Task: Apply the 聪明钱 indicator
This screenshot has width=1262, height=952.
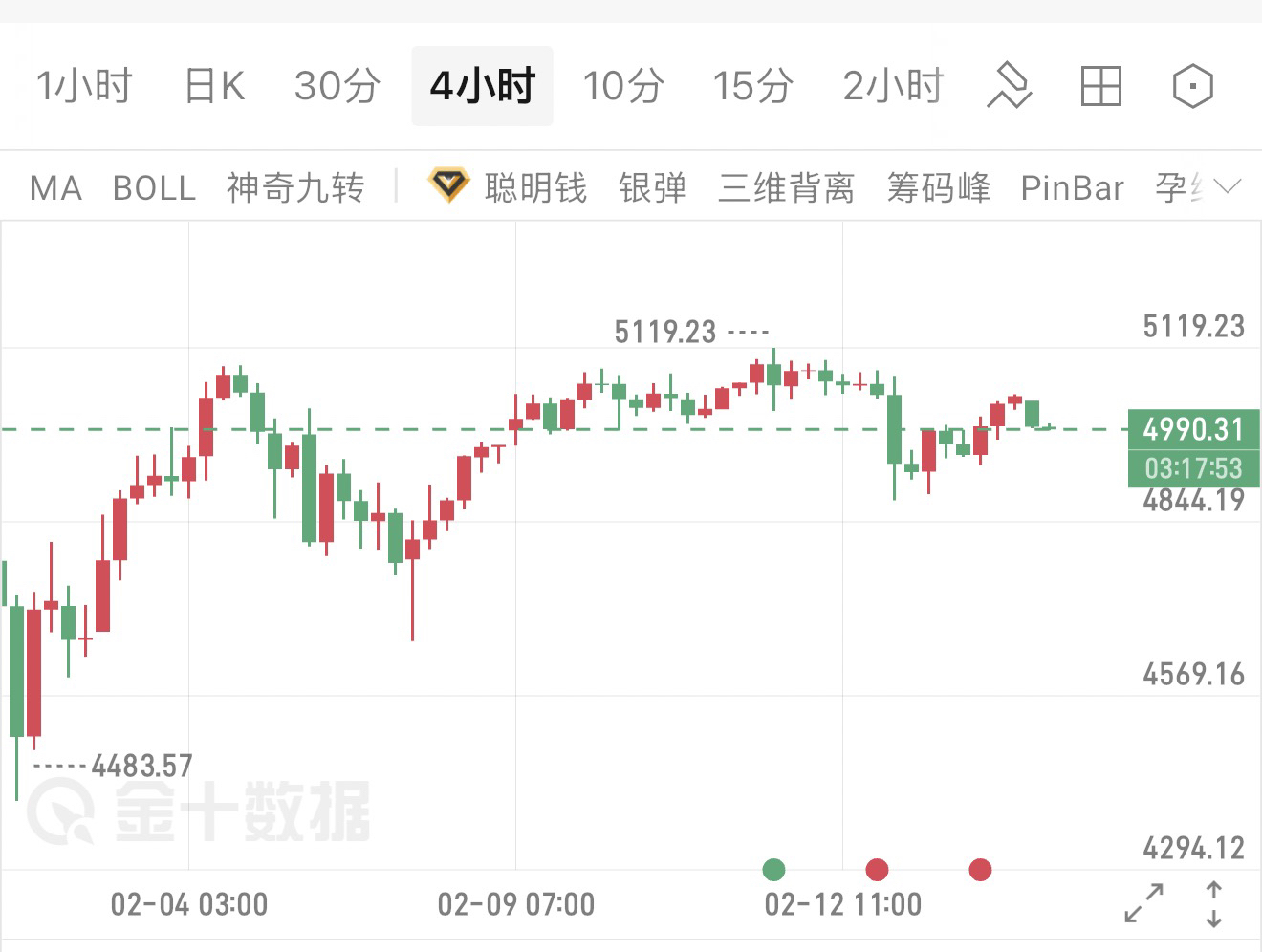Action: click(508, 187)
